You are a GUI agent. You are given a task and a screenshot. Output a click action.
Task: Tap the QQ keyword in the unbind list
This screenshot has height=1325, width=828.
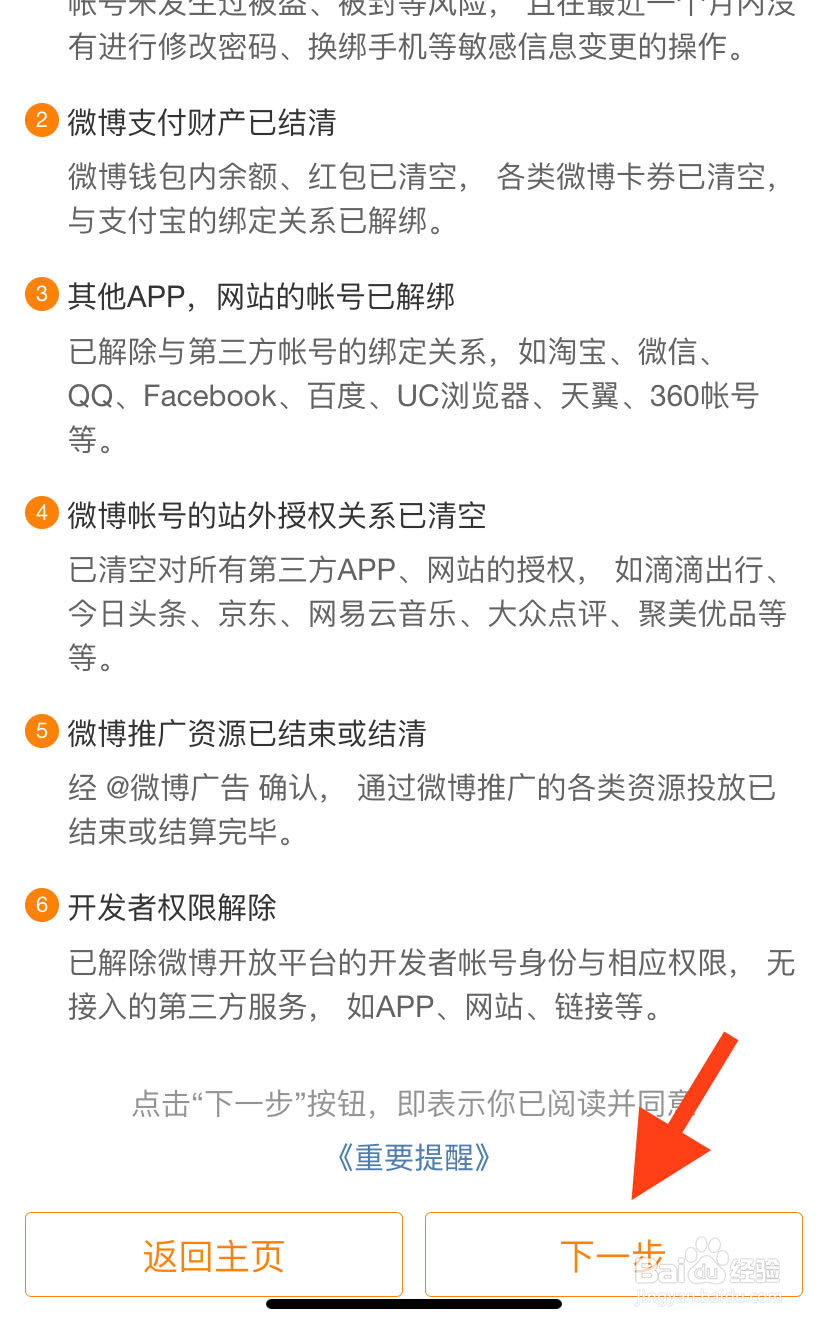(x=90, y=396)
